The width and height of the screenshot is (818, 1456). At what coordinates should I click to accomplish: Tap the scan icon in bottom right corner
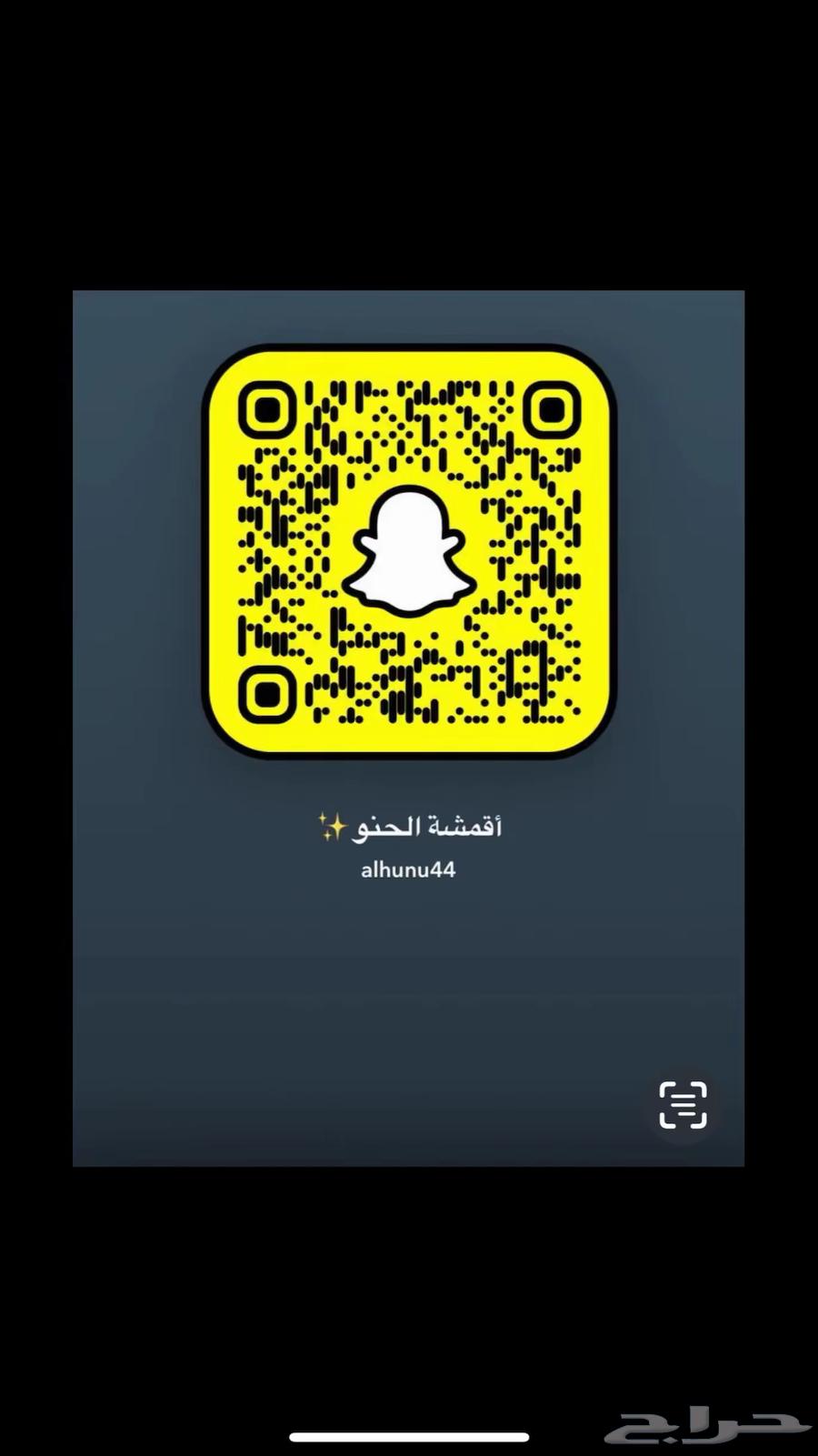683,1103
